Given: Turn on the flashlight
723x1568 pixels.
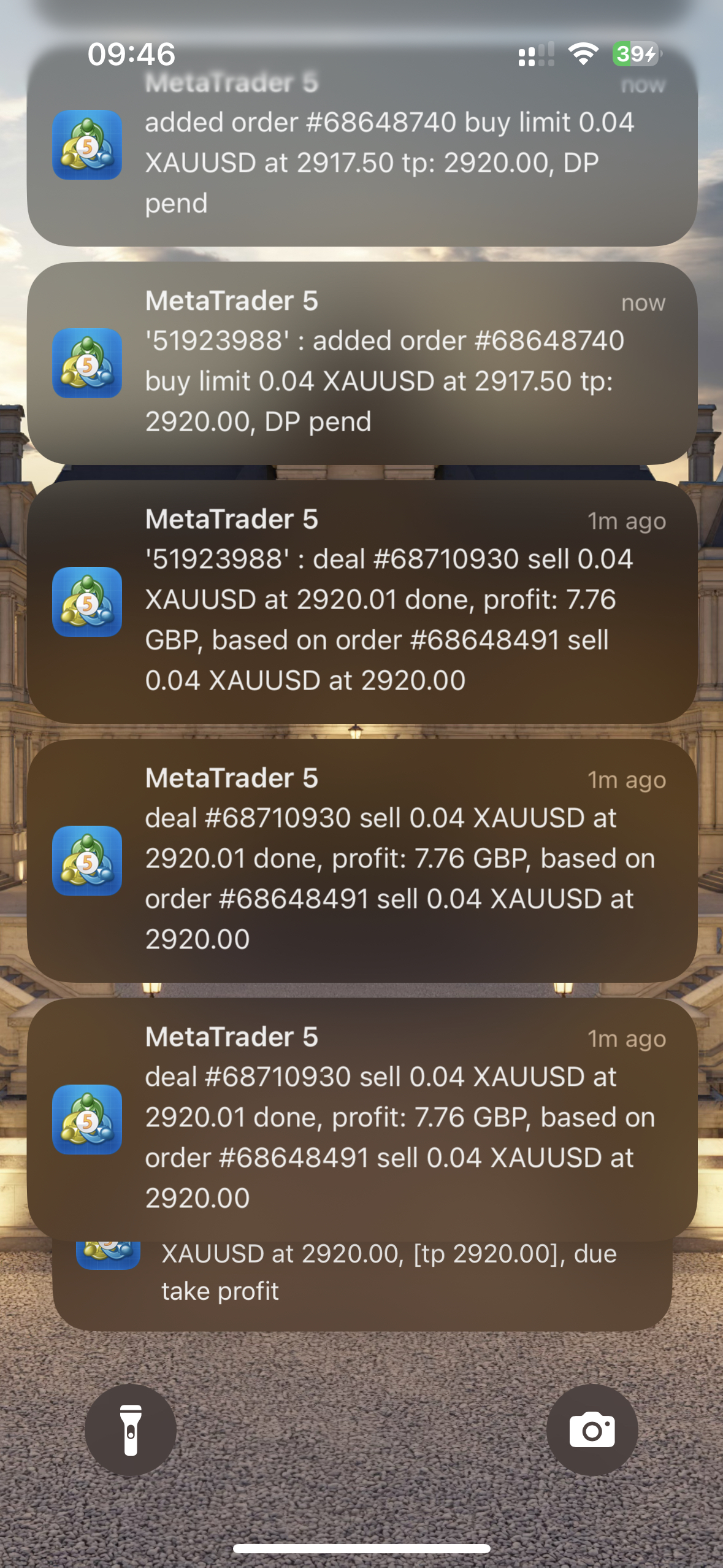Looking at the screenshot, I should [x=131, y=1430].
